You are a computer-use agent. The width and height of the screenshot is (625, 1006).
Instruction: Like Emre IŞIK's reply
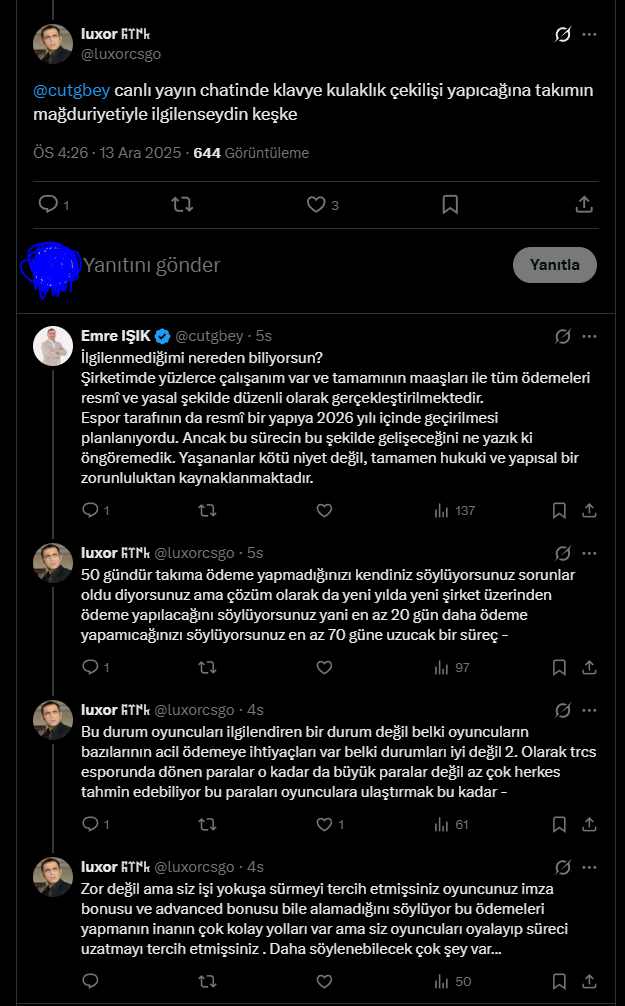(324, 510)
